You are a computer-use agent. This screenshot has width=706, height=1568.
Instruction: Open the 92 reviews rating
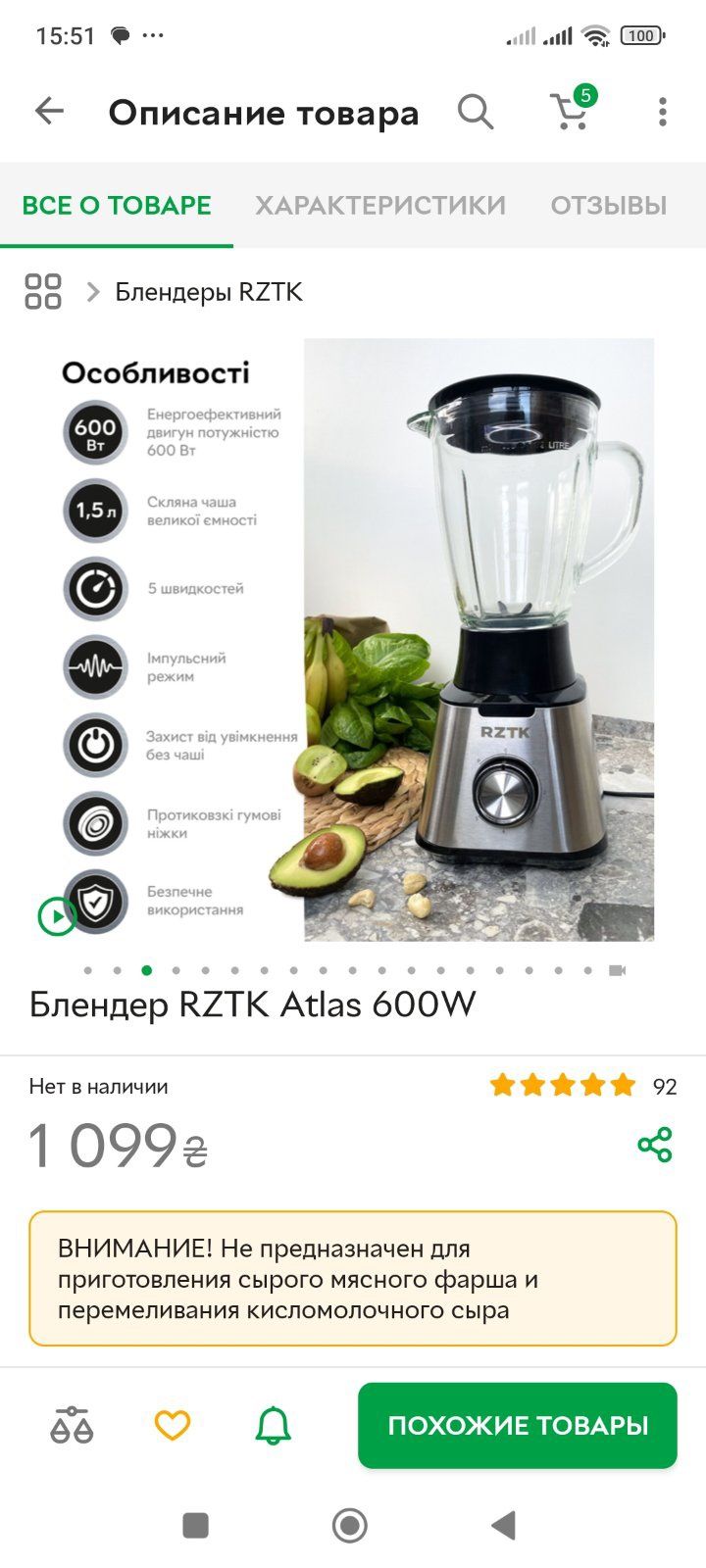tap(583, 1086)
